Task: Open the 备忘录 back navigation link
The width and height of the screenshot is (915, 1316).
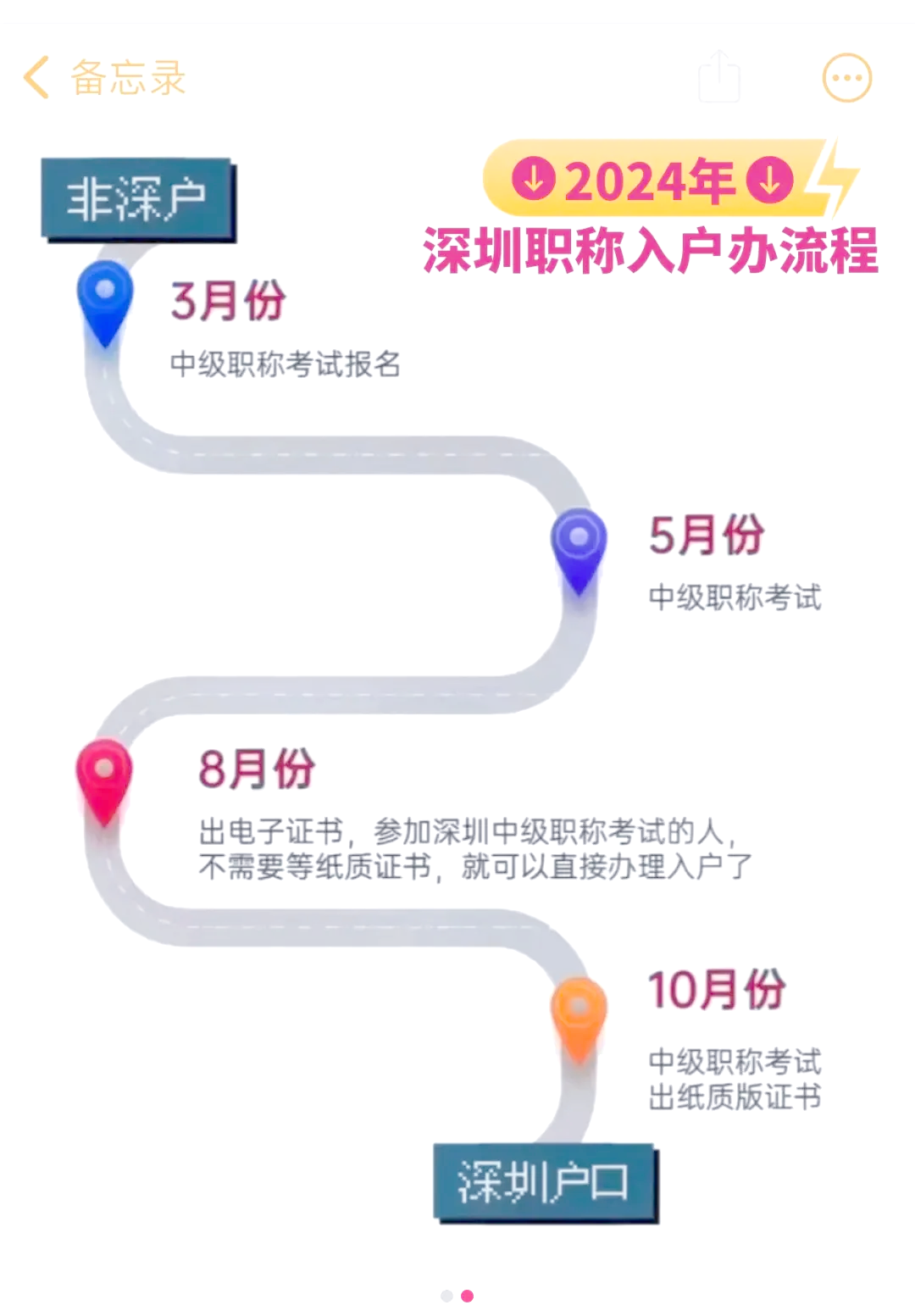Action: pos(125,77)
